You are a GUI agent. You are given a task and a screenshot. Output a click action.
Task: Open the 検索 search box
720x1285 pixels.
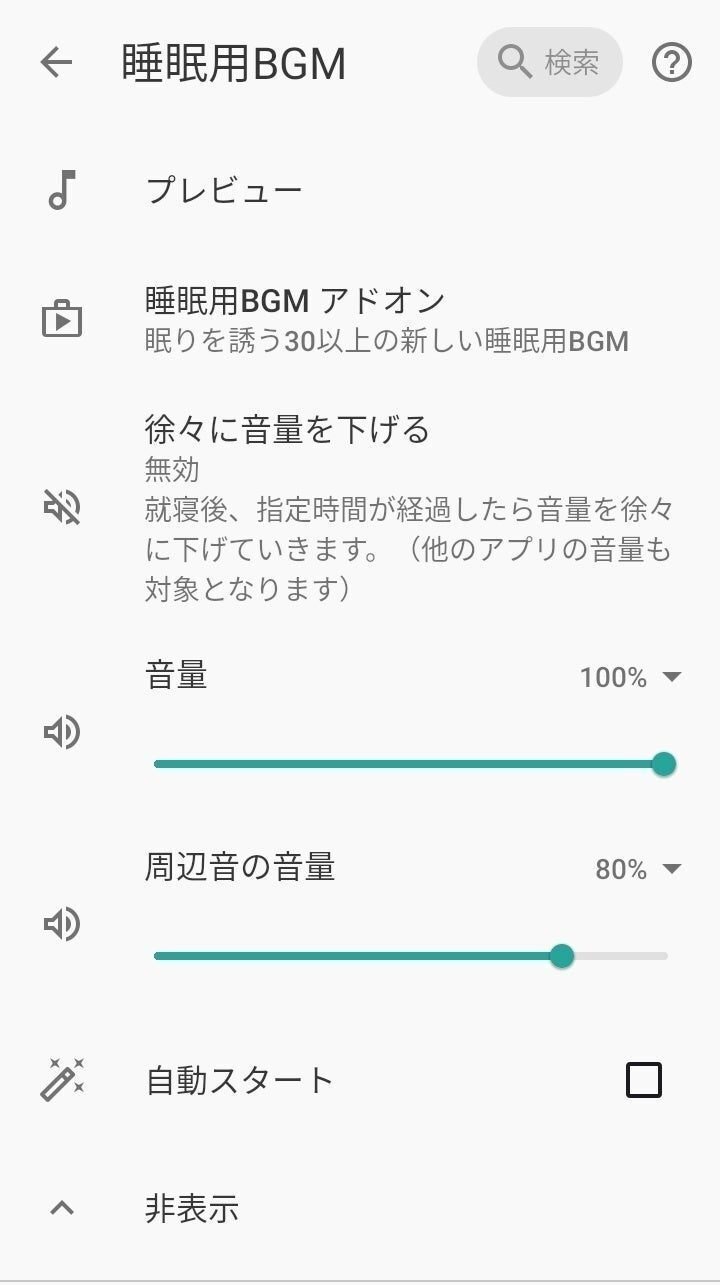point(550,62)
